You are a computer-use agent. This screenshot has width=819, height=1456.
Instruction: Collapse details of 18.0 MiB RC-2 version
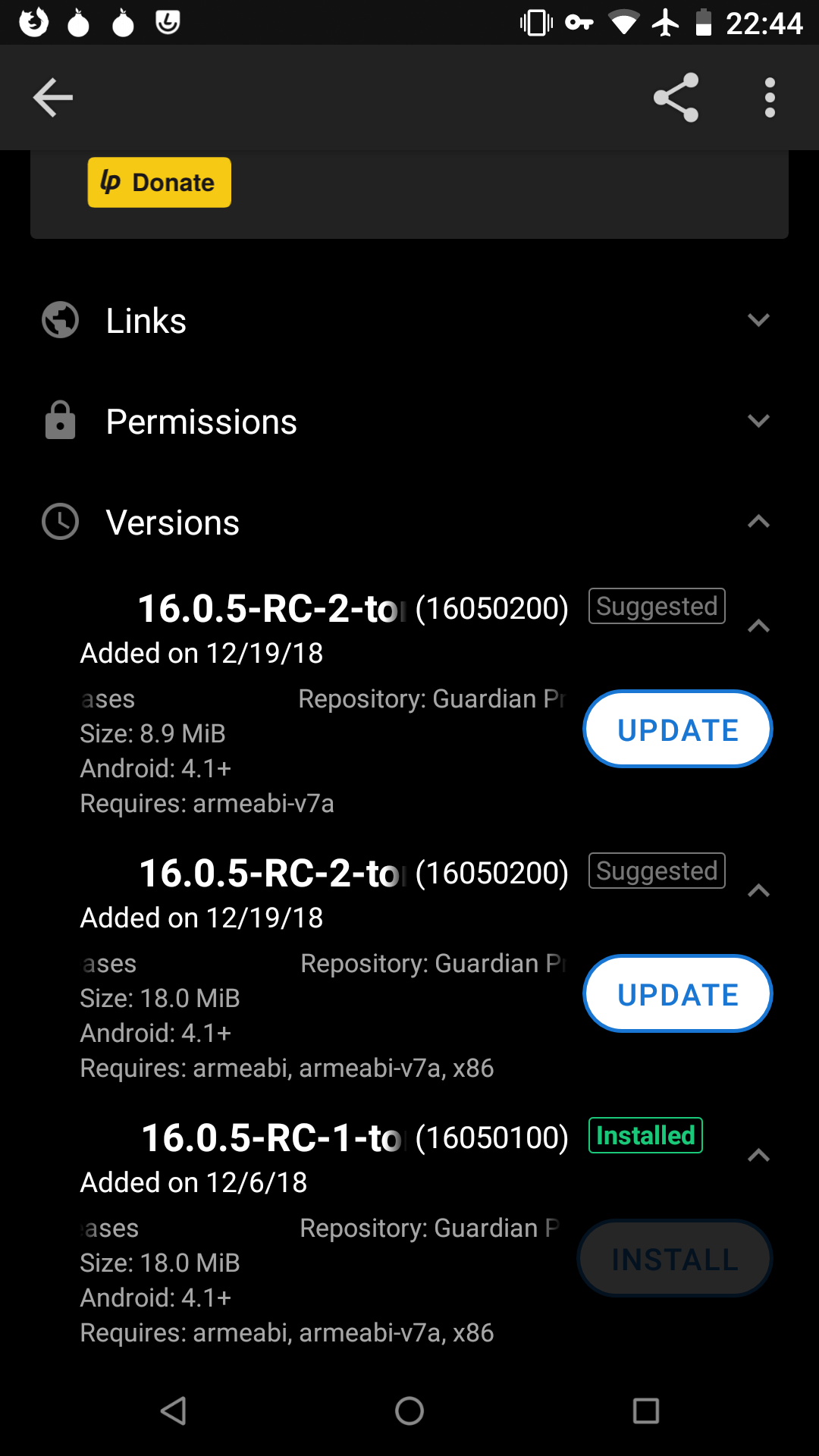[x=758, y=890]
